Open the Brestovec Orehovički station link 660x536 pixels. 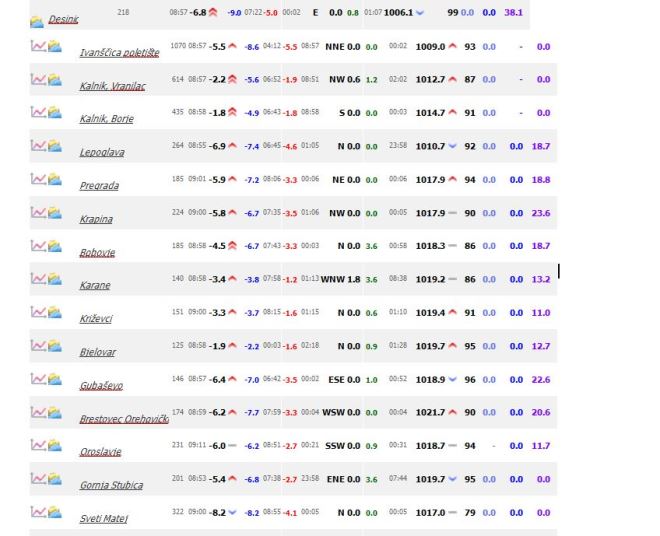click(124, 419)
